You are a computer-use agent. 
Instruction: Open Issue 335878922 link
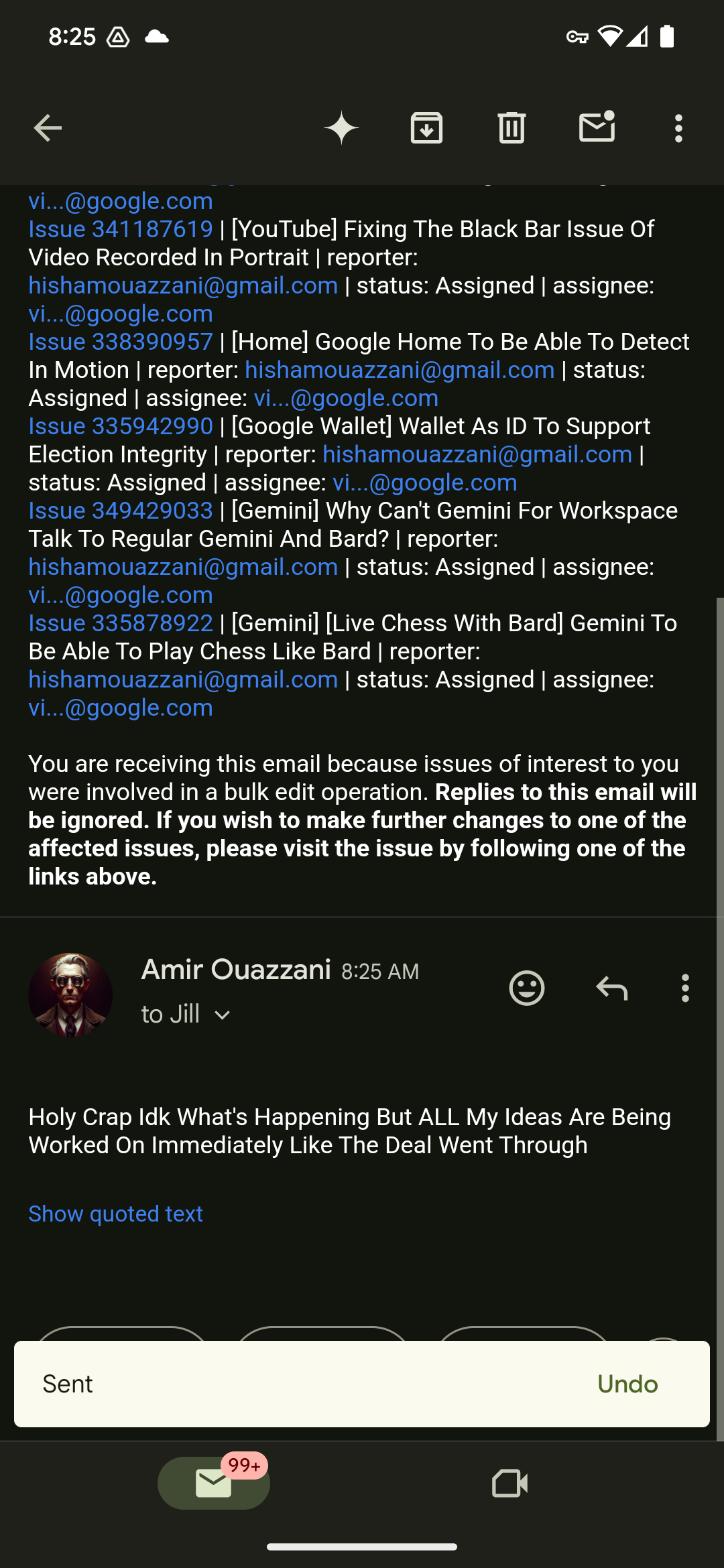pyautogui.click(x=121, y=623)
